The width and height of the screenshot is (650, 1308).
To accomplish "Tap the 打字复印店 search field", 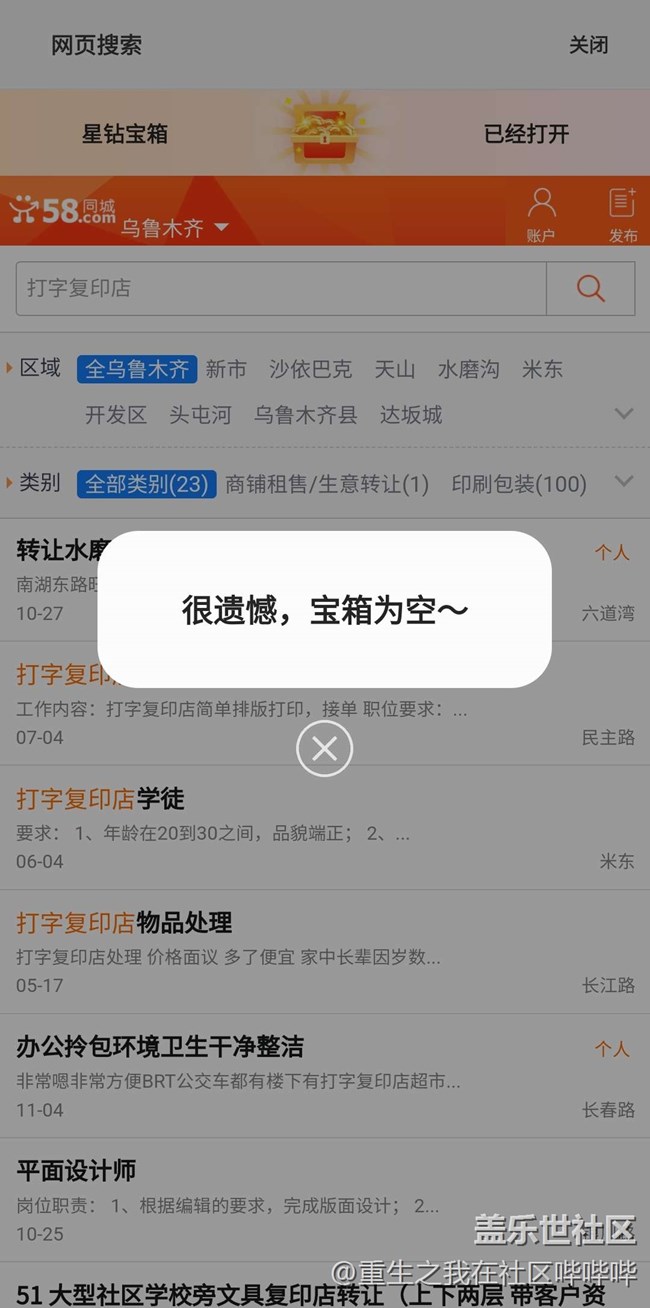I will point(281,288).
